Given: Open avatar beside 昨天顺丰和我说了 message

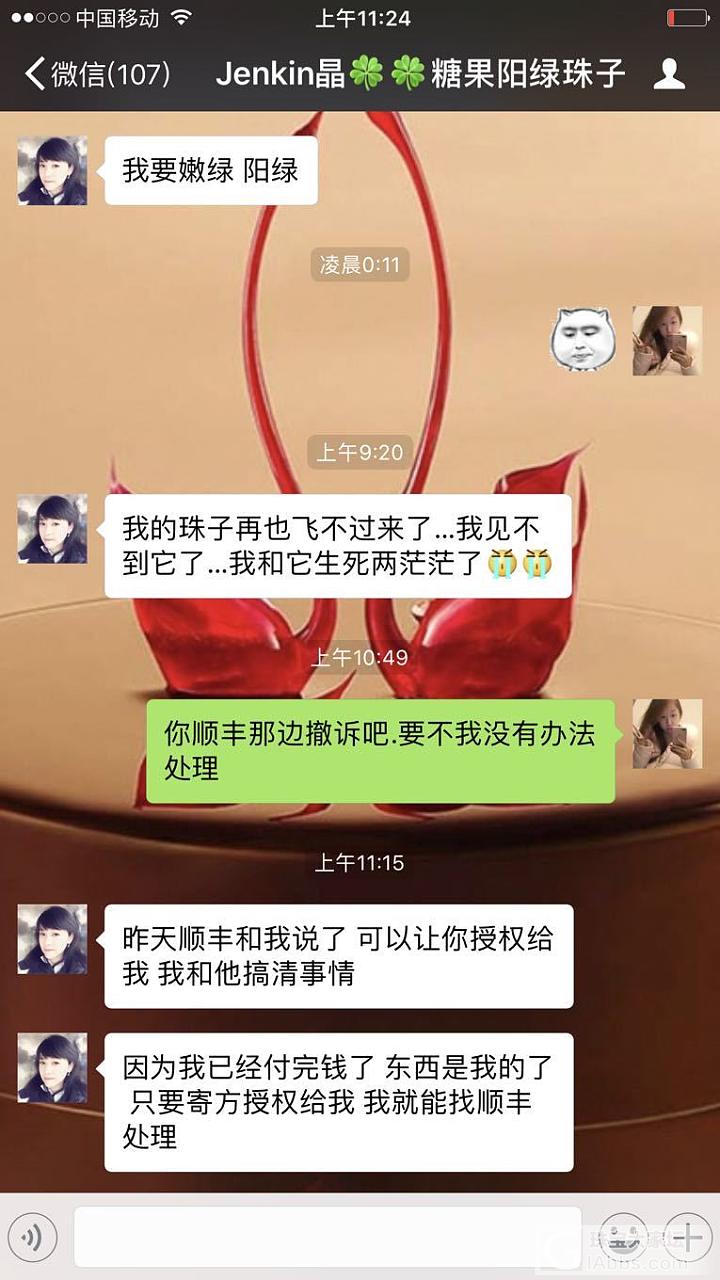Looking at the screenshot, I should click(52, 939).
